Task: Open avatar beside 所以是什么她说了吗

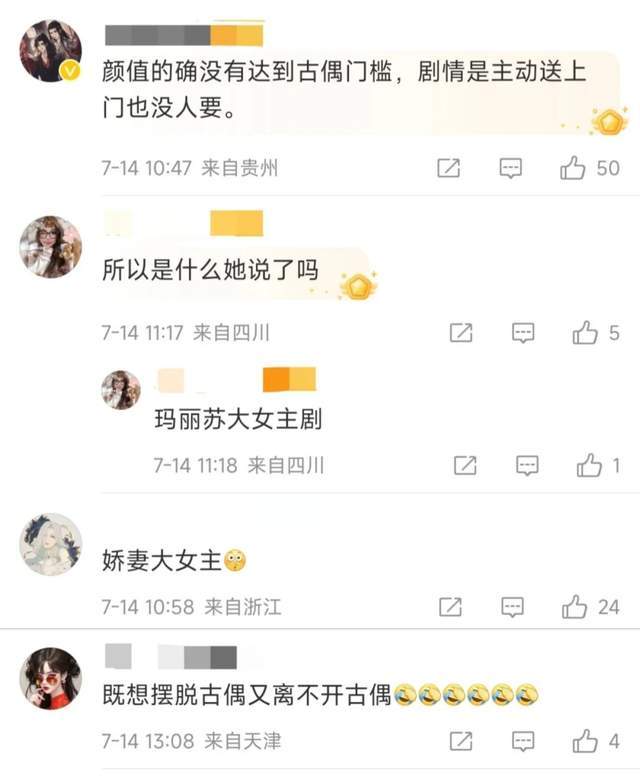Action: (x=50, y=246)
